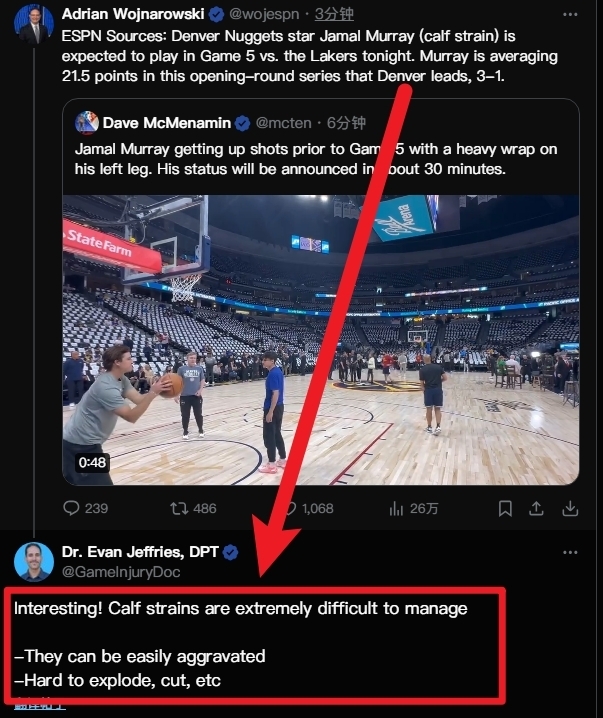Play the Jamal Murray warm-up video
Screen dimensions: 603x718
(320, 340)
